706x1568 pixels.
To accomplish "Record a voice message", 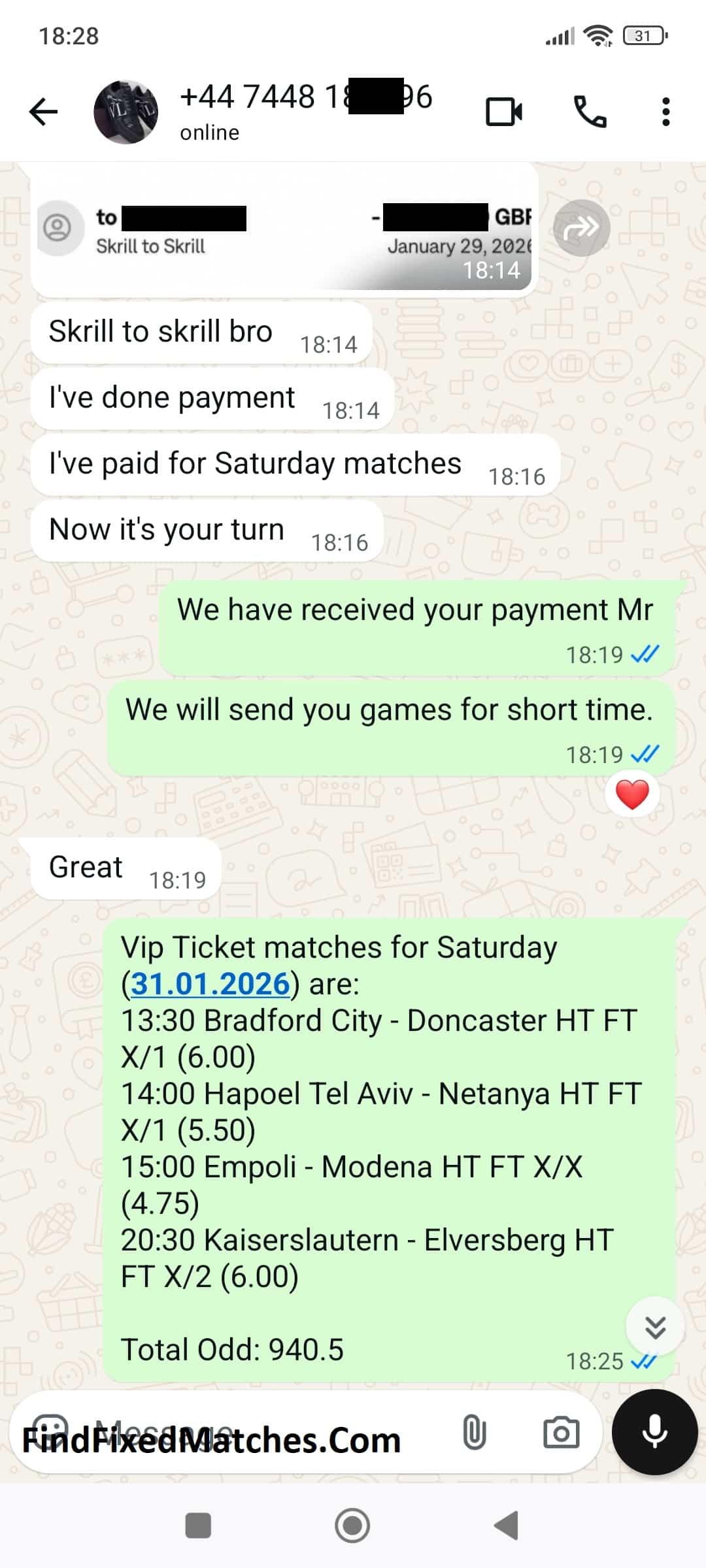I will [654, 1432].
